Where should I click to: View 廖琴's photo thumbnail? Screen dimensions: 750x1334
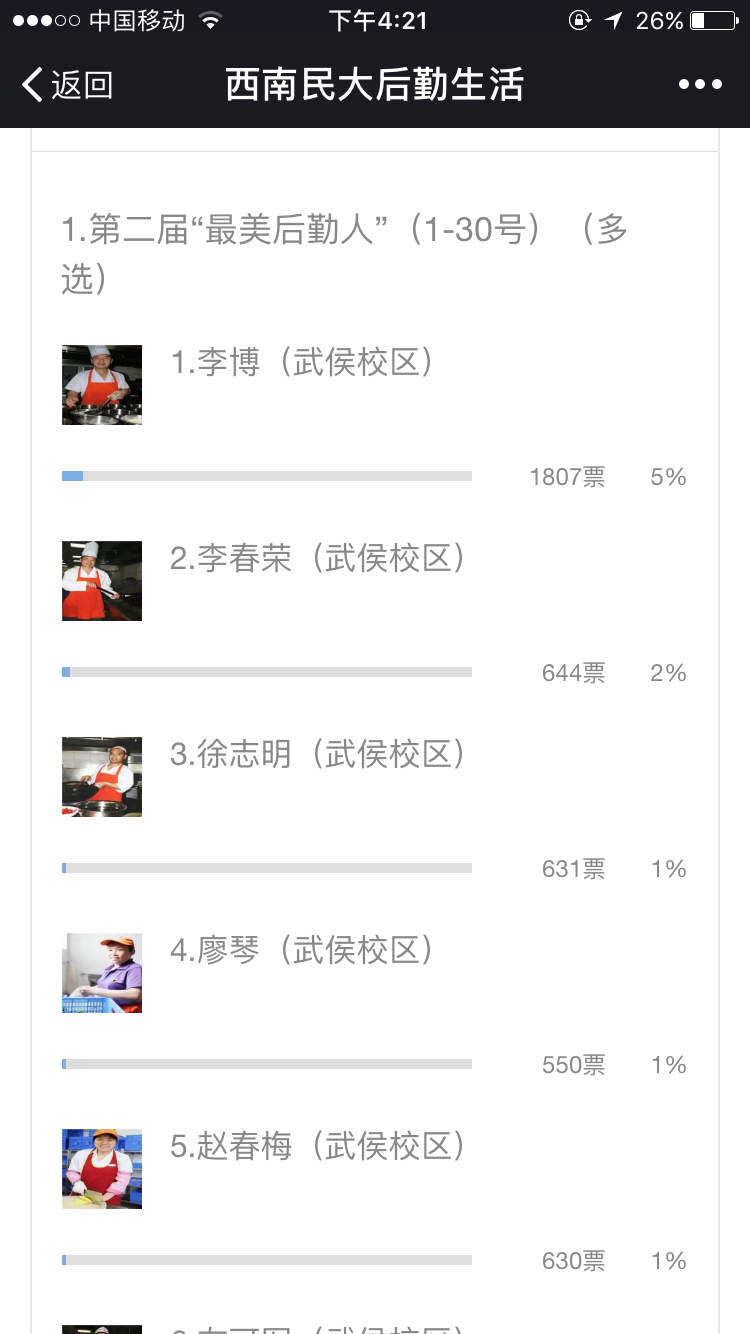point(102,973)
